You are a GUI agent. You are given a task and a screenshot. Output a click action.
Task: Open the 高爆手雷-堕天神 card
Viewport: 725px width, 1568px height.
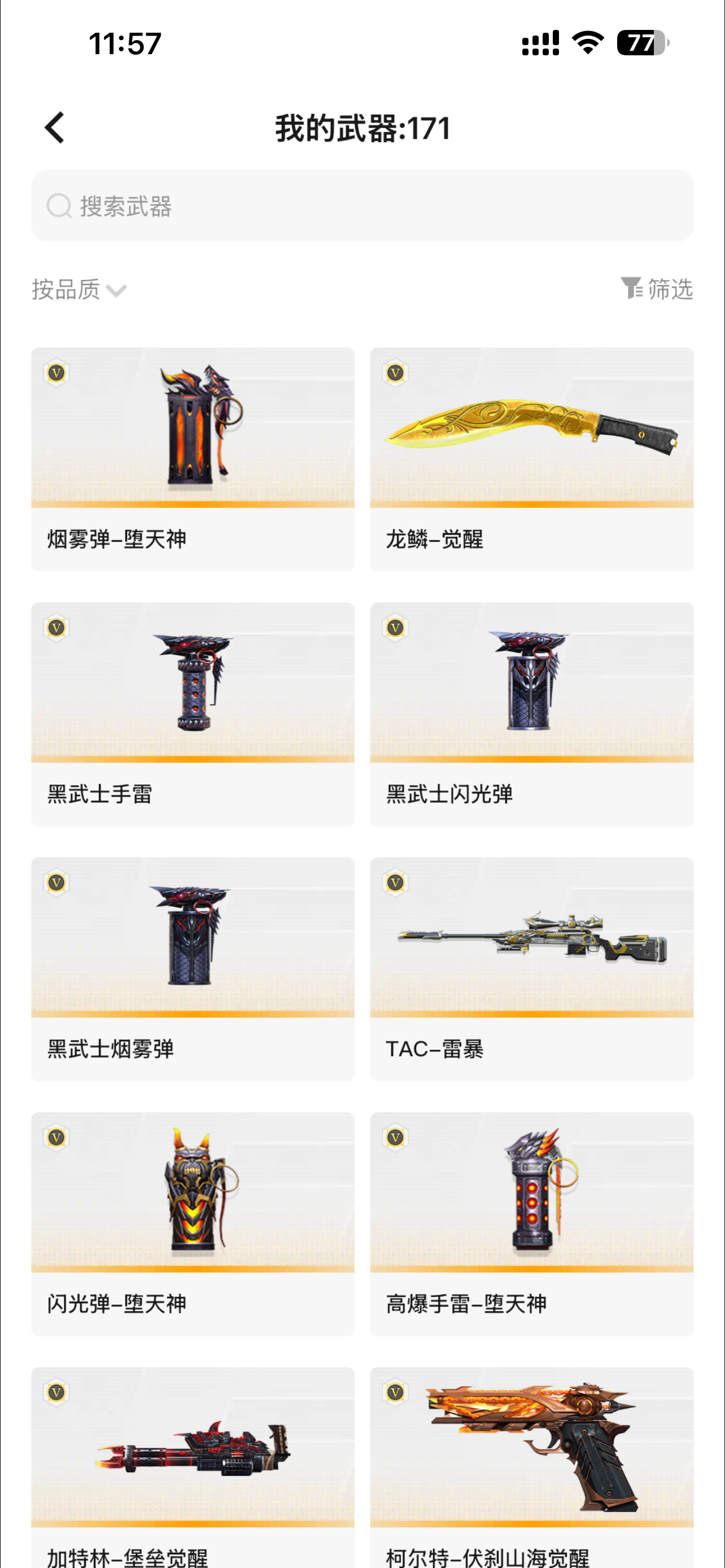(x=531, y=1224)
